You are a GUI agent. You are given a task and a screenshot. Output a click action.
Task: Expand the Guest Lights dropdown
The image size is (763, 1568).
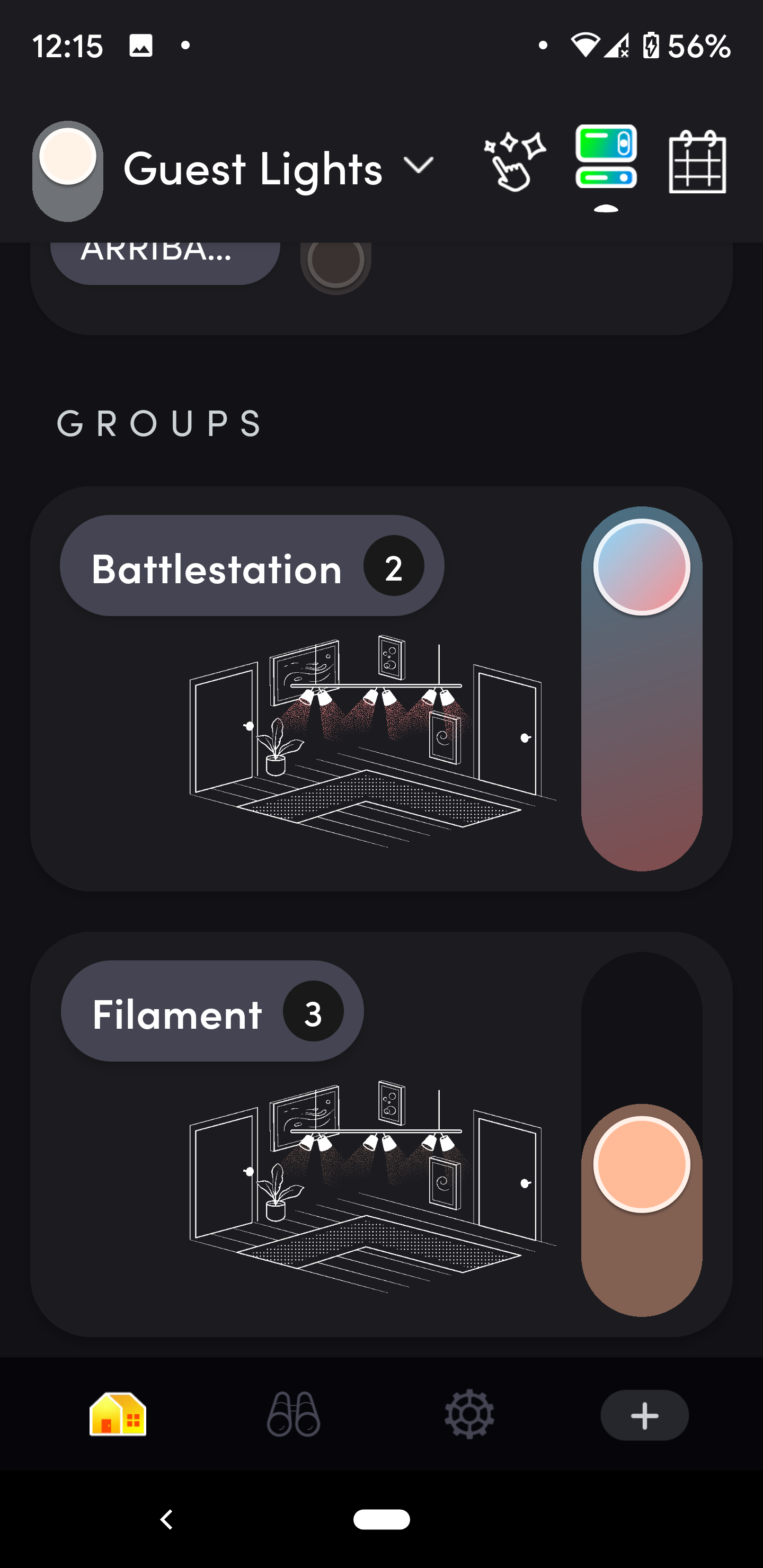pos(419,166)
